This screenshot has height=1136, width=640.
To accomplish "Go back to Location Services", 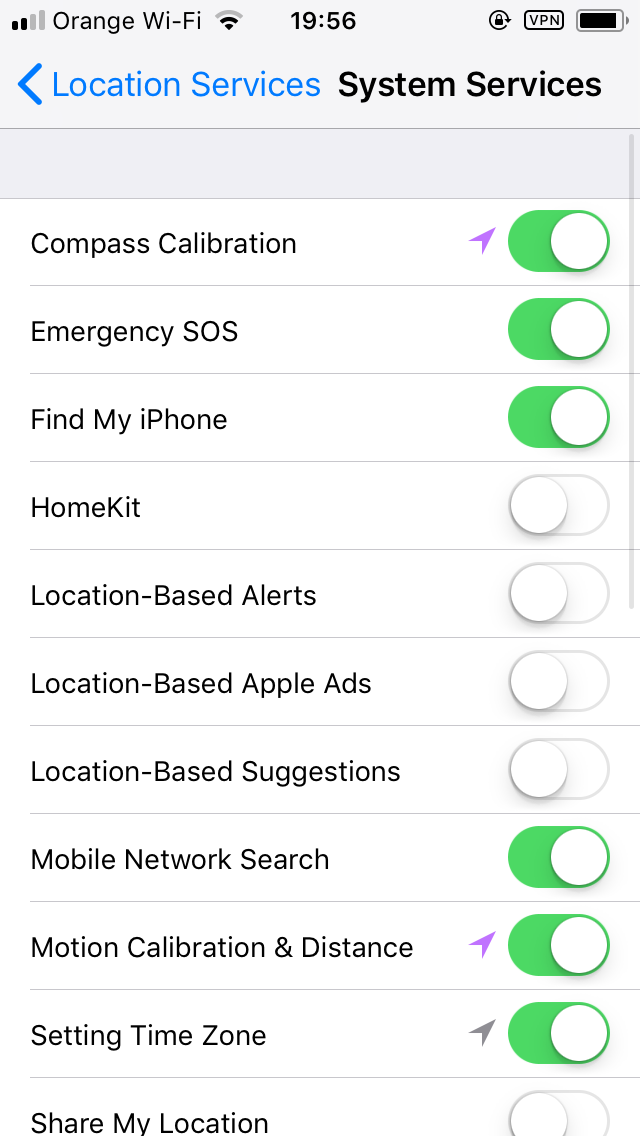I will [x=169, y=85].
